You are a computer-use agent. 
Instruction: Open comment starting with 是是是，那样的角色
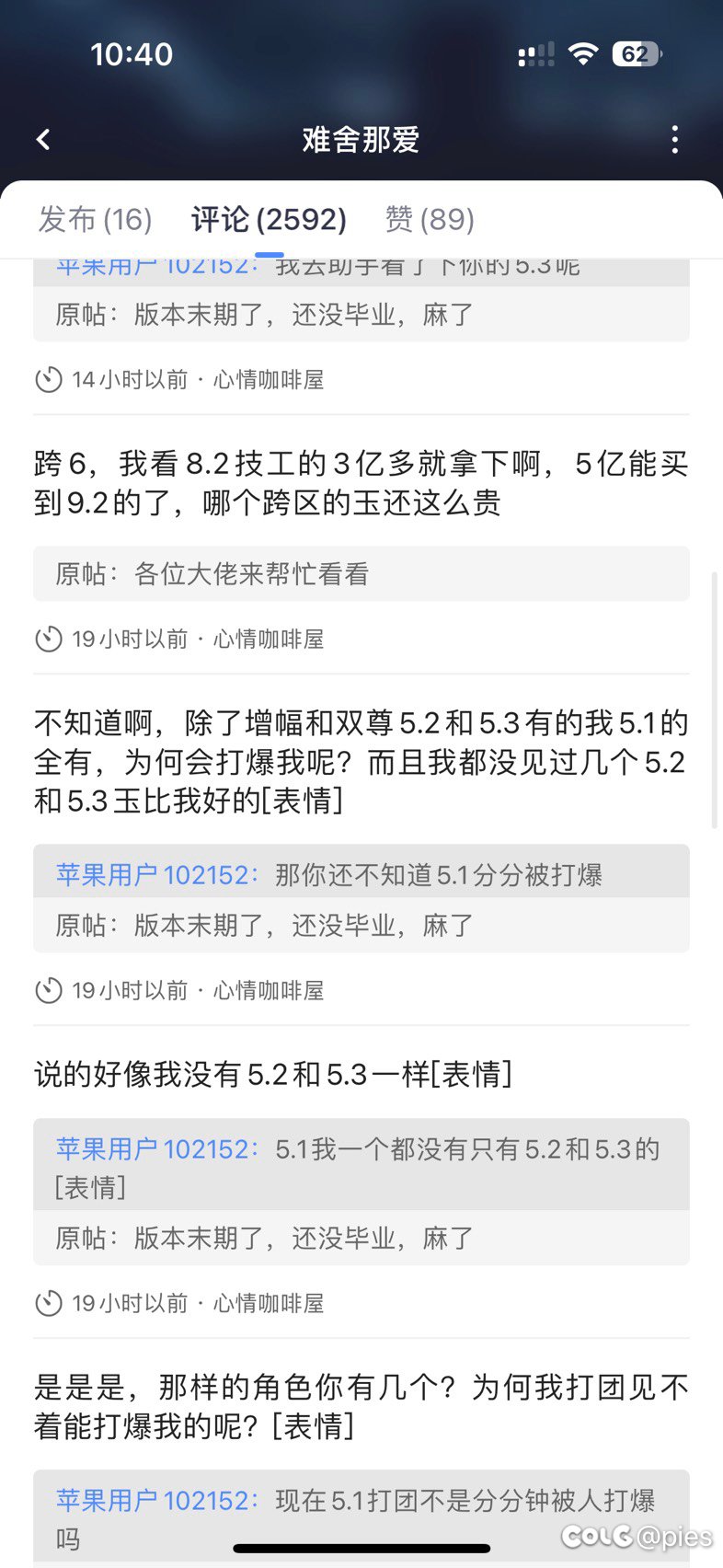coord(361,1407)
